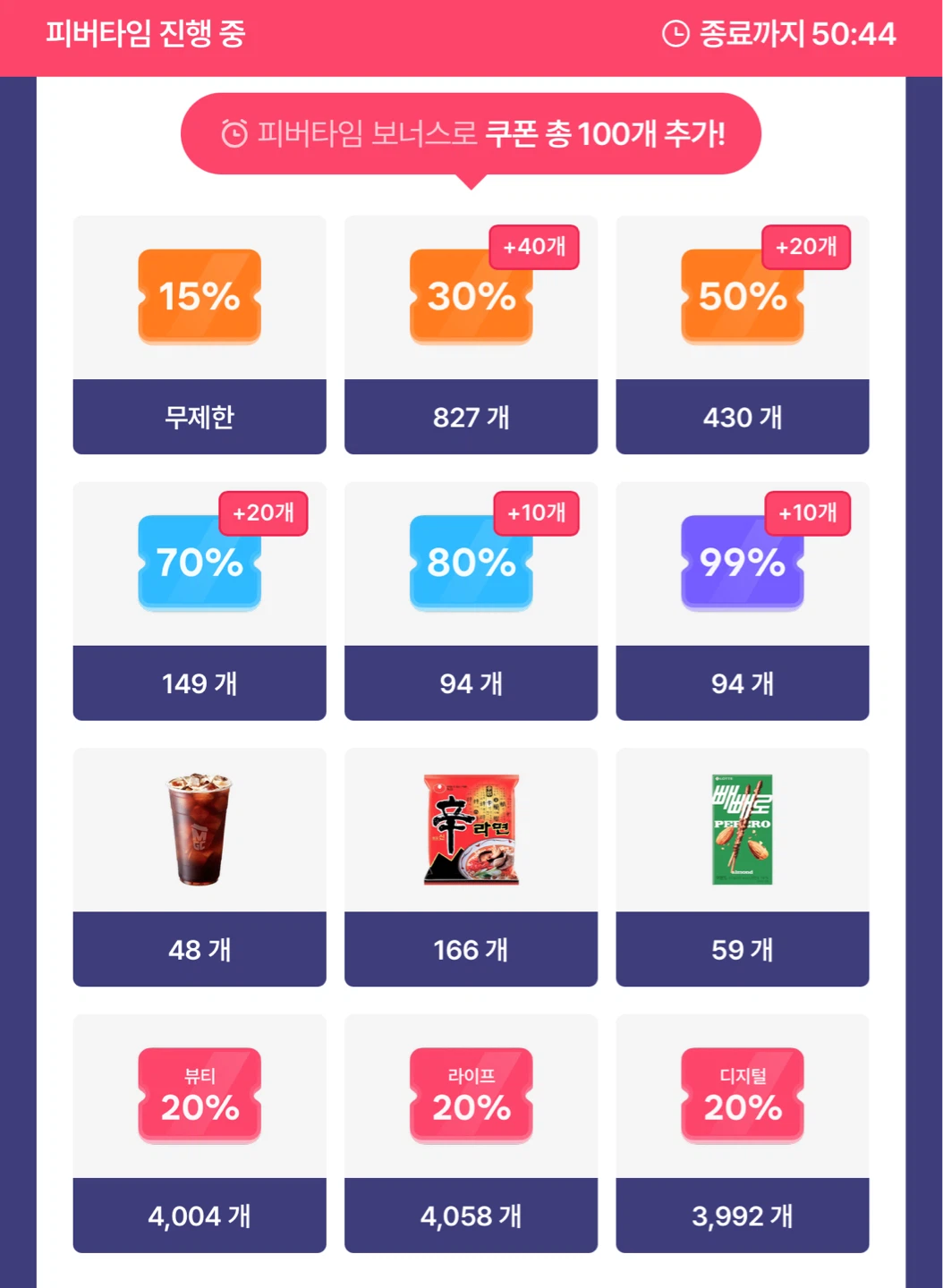943x1288 pixels.
Task: Tap the 70% coupon card
Action: click(200, 601)
